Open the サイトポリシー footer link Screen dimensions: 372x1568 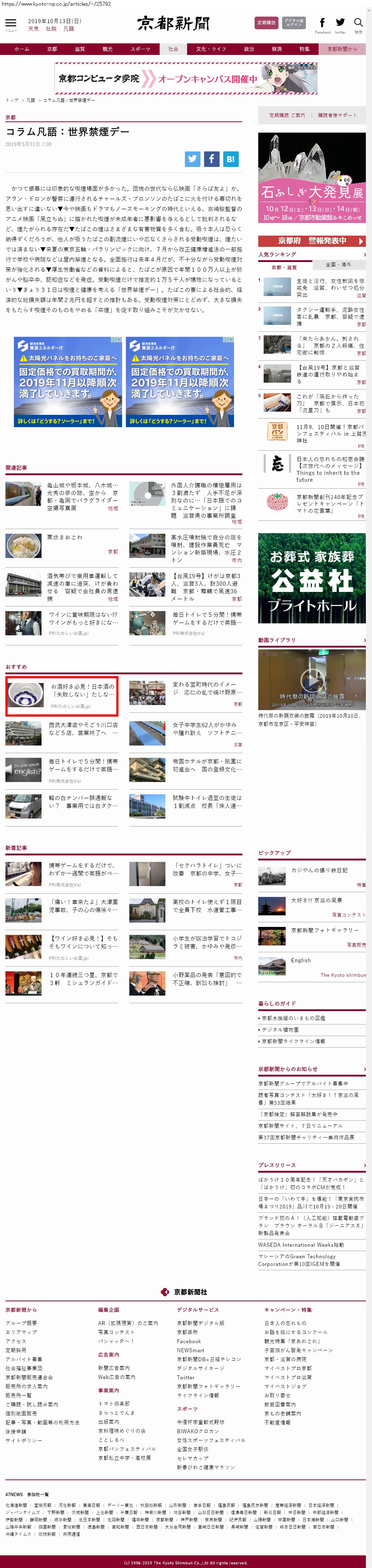[x=24, y=1440]
